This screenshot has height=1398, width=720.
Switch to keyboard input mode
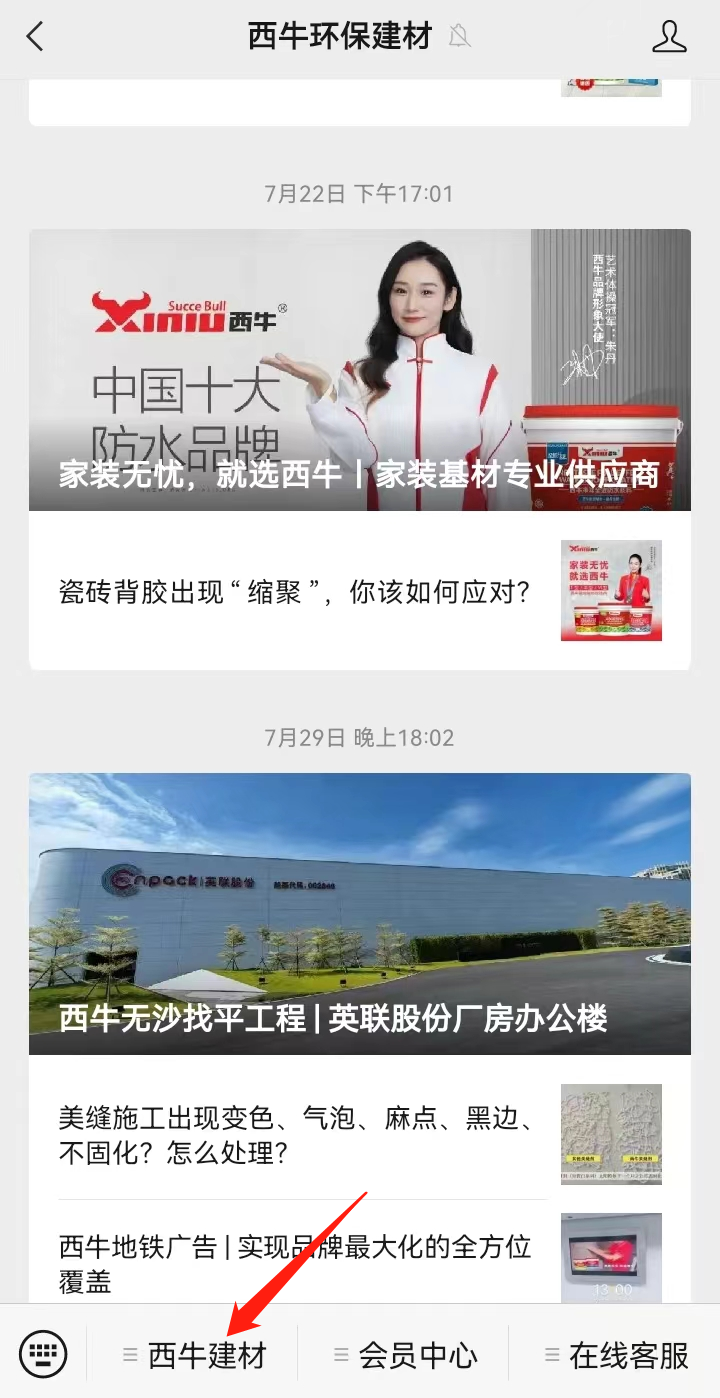pos(43,1355)
